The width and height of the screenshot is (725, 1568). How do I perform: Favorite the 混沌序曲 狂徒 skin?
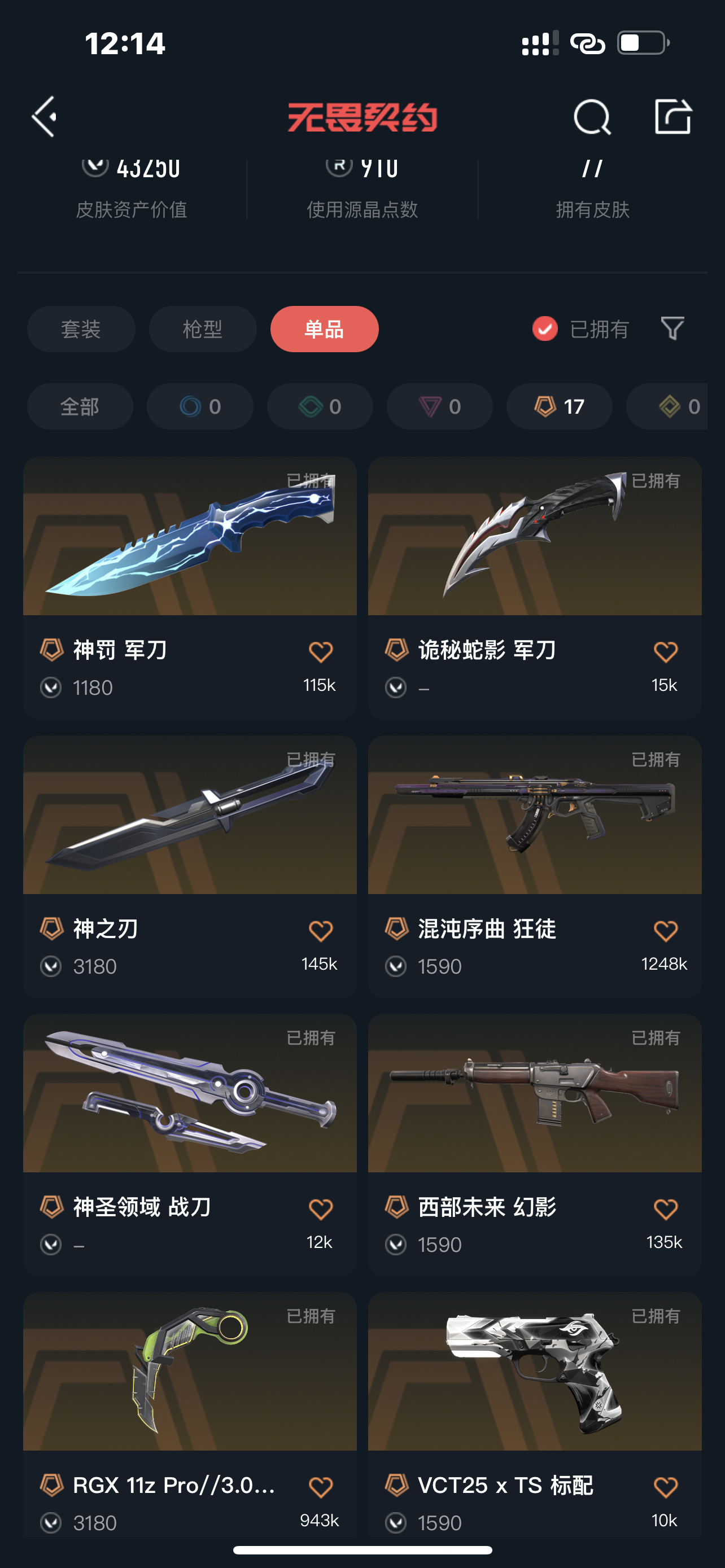665,931
